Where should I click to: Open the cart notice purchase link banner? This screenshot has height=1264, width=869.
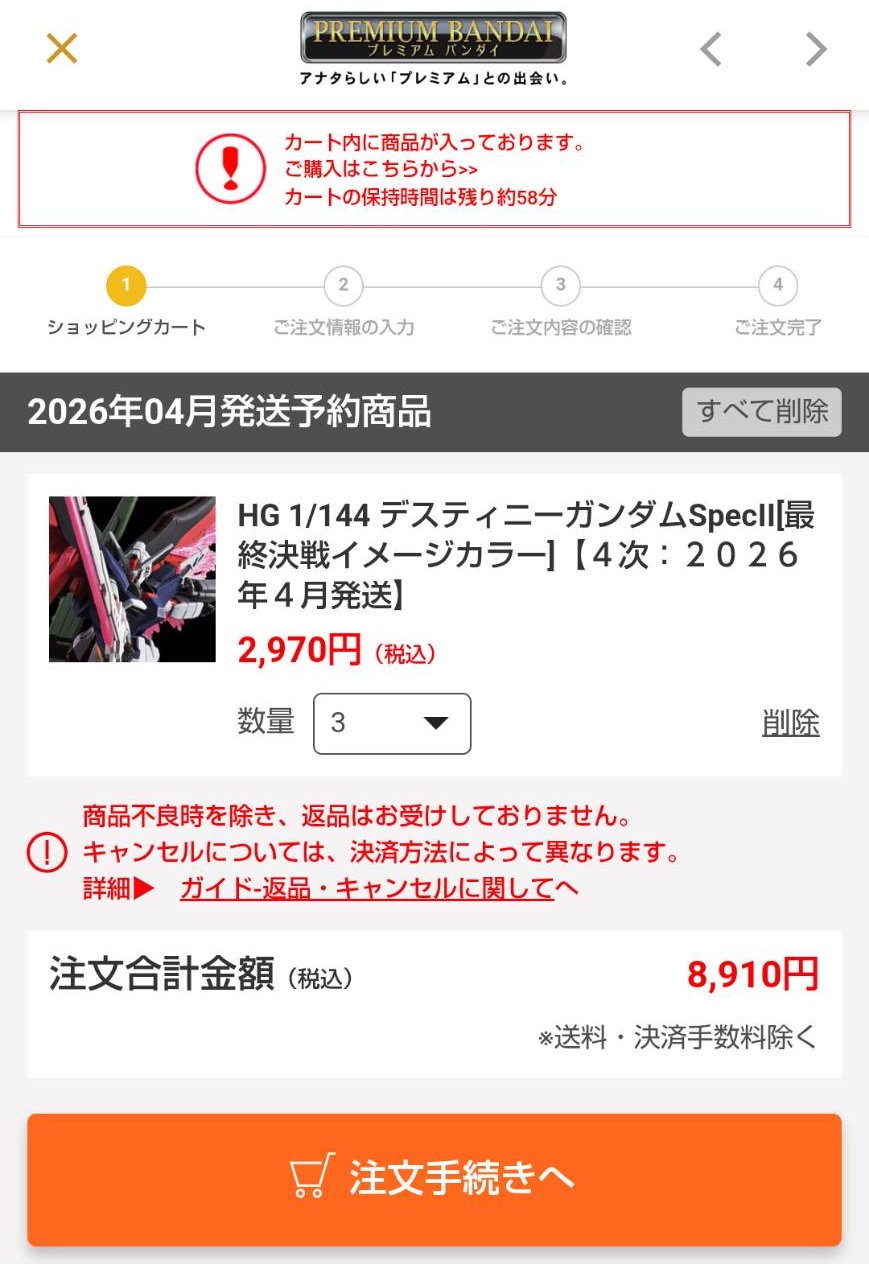pyautogui.click(x=434, y=169)
